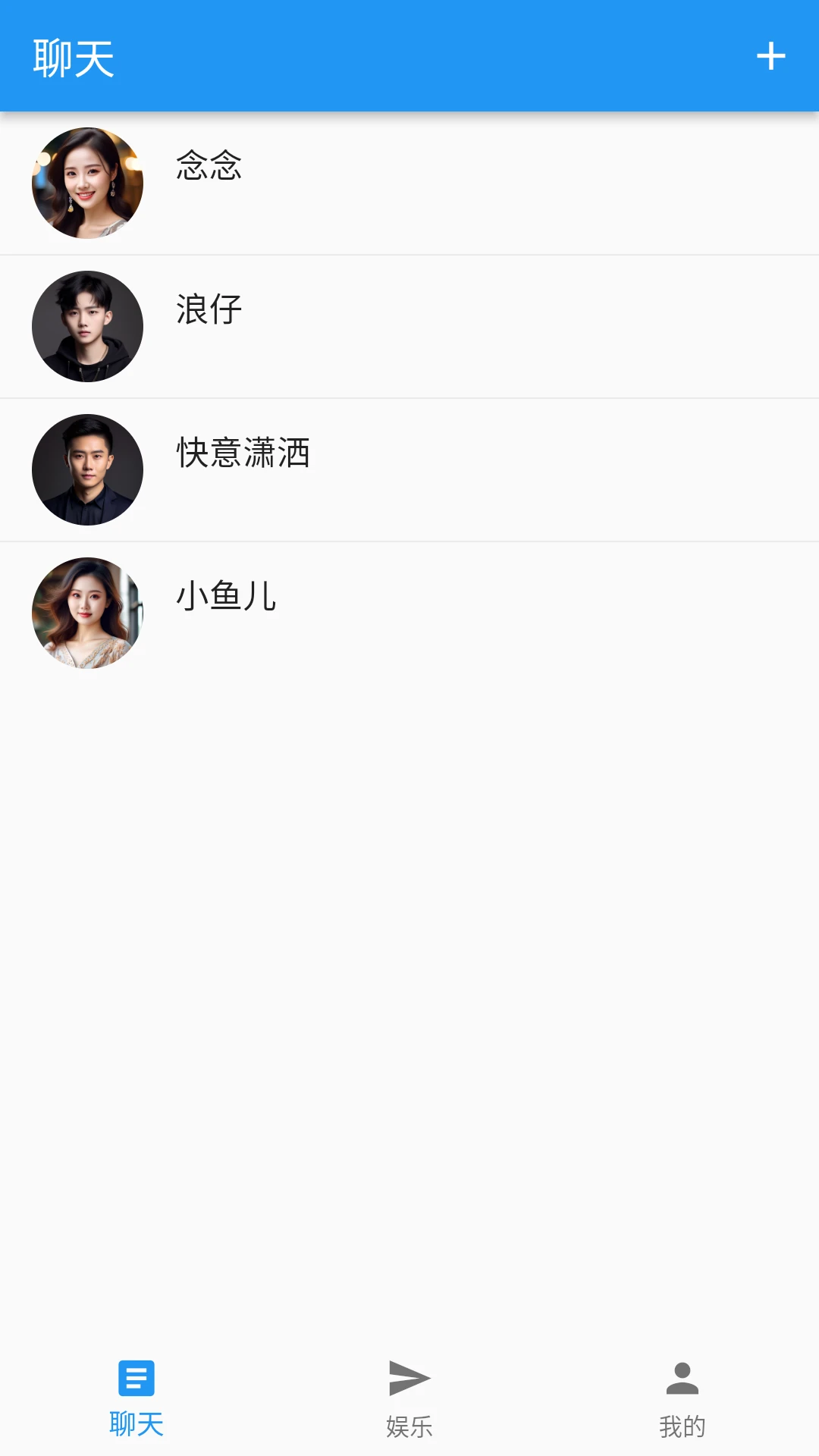Open the conversation with 小鱼儿

409,614
